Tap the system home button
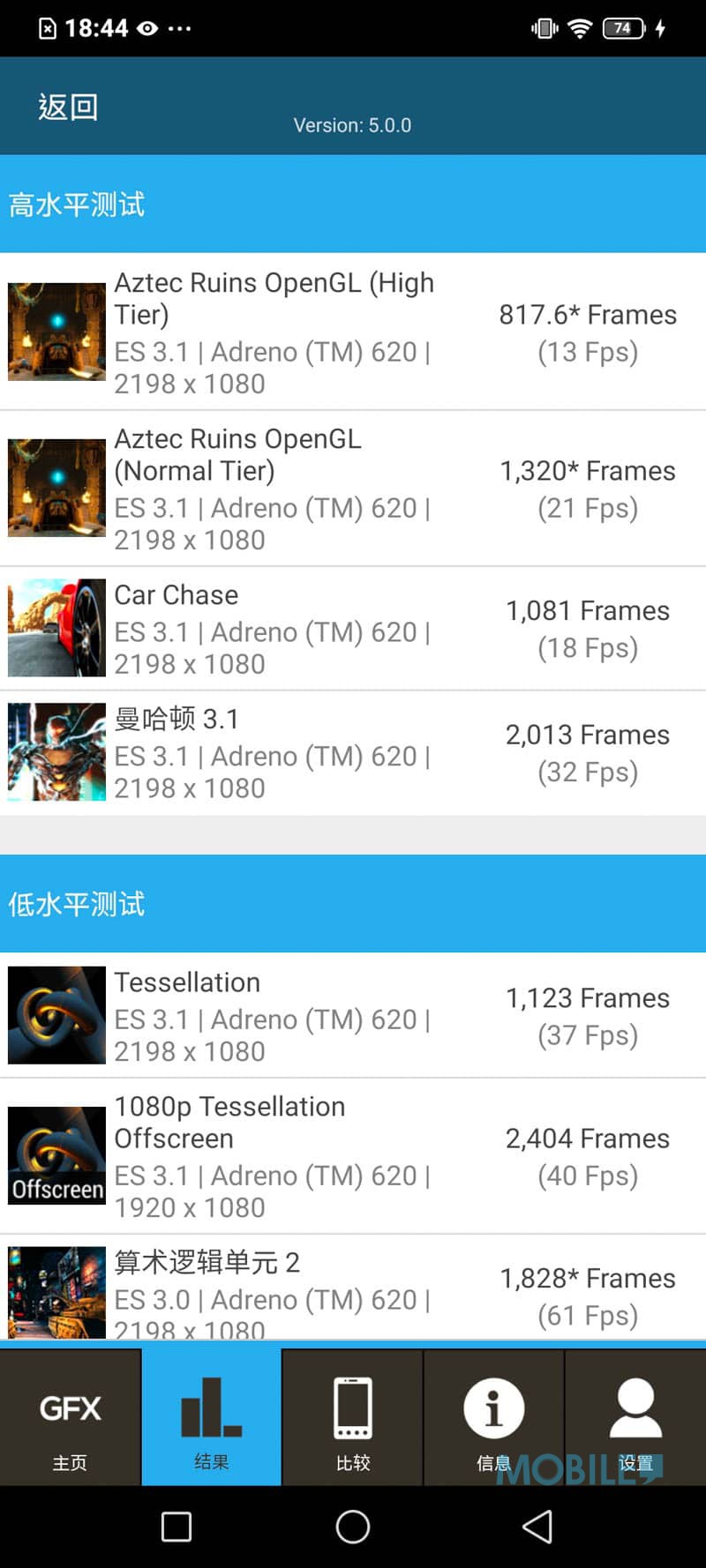Viewport: 706px width, 1568px height. (353, 1527)
